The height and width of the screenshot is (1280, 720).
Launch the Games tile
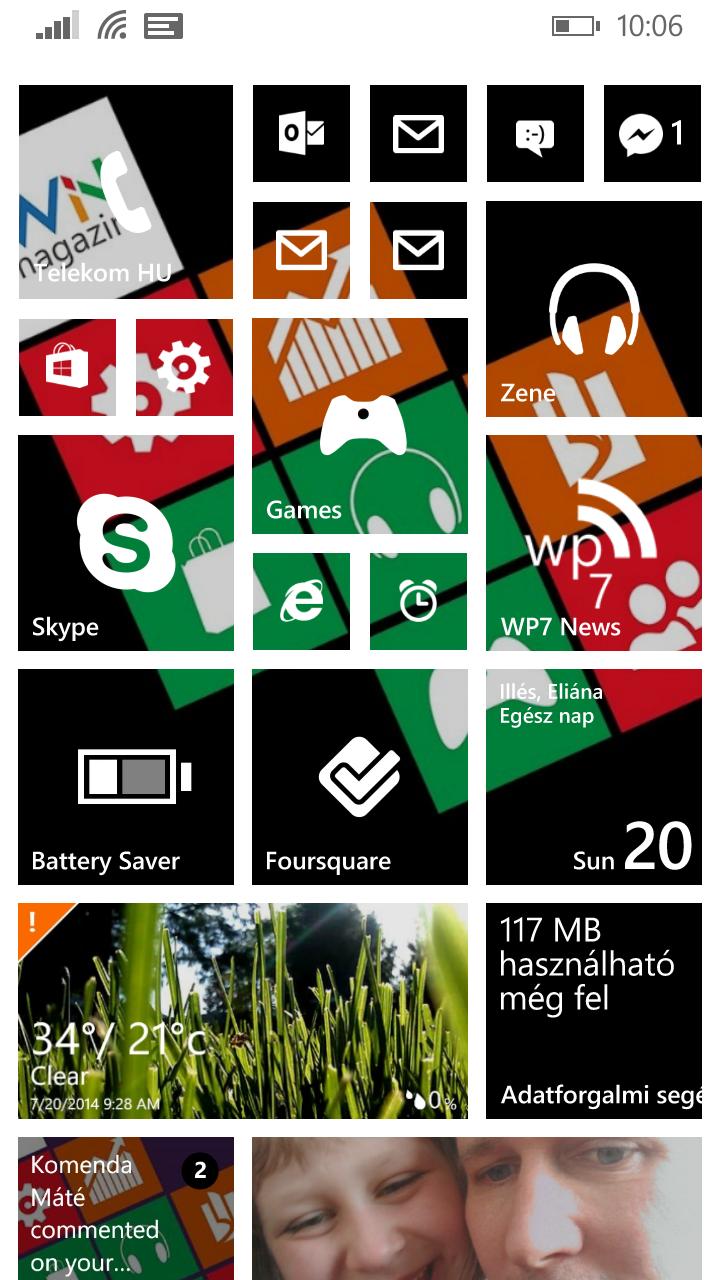pos(360,426)
